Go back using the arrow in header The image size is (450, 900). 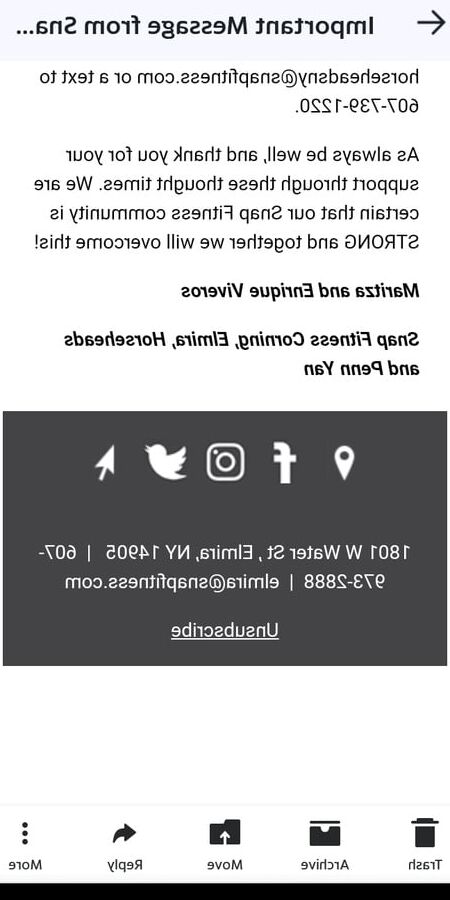click(431, 24)
